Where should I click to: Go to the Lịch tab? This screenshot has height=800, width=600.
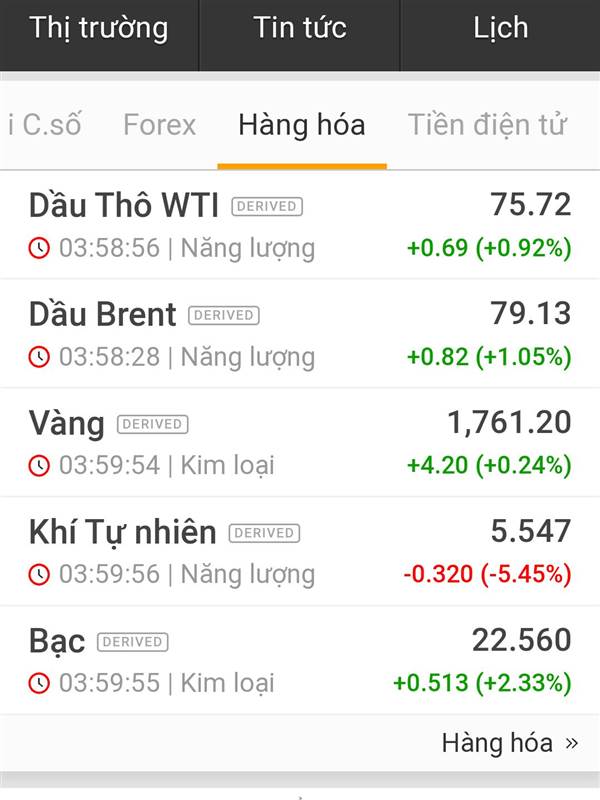500,28
